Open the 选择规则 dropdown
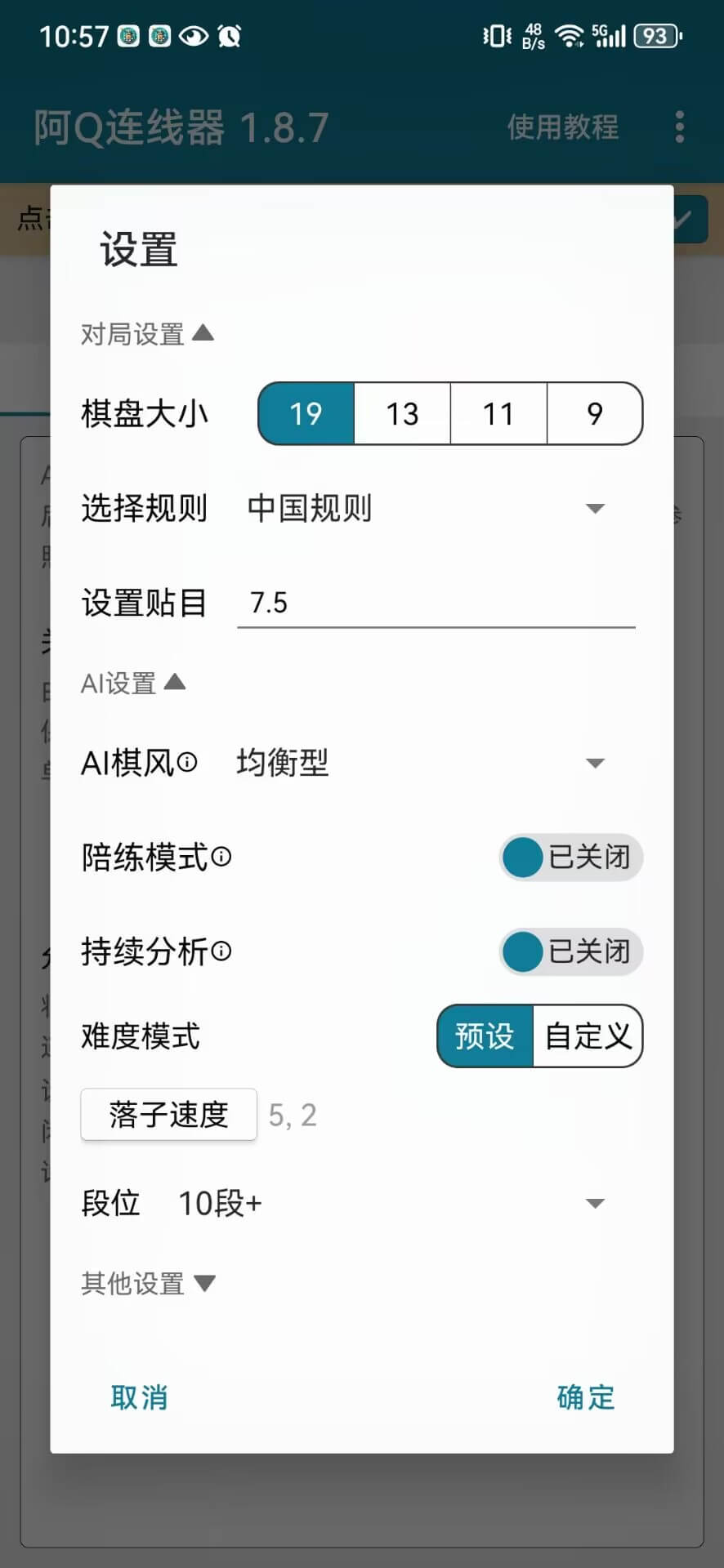 click(x=425, y=509)
